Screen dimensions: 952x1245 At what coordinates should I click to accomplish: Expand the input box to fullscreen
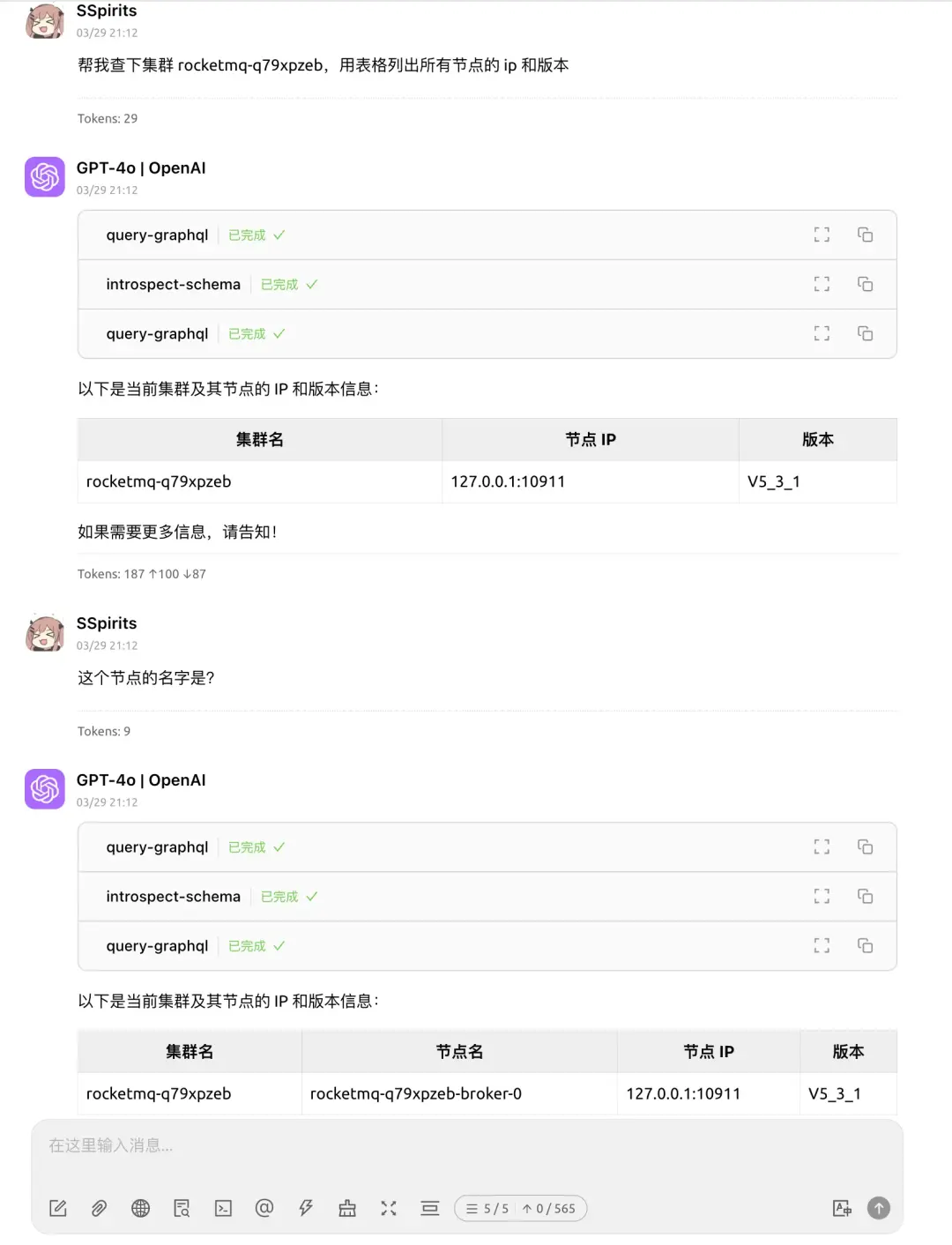(x=389, y=1208)
